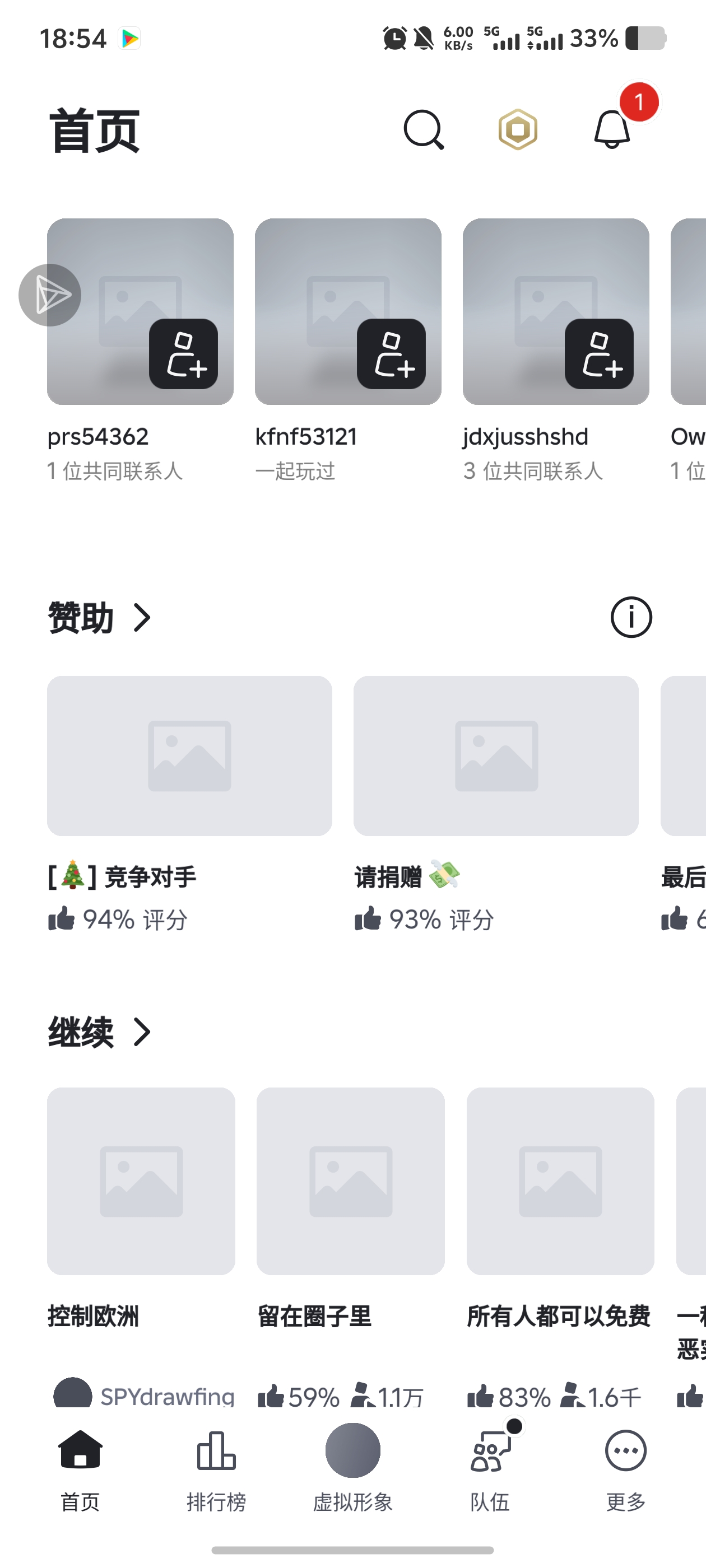Add jdxjusshshd as a friend
The height and width of the screenshot is (1568, 706).
(599, 354)
